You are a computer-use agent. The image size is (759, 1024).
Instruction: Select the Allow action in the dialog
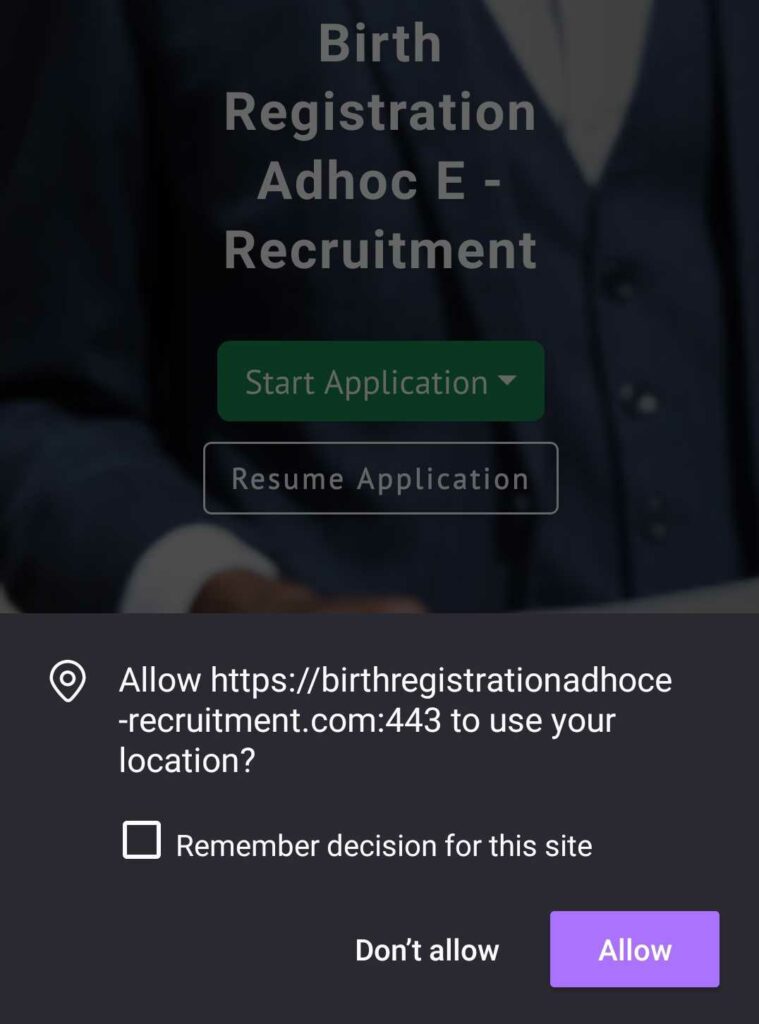(x=634, y=950)
